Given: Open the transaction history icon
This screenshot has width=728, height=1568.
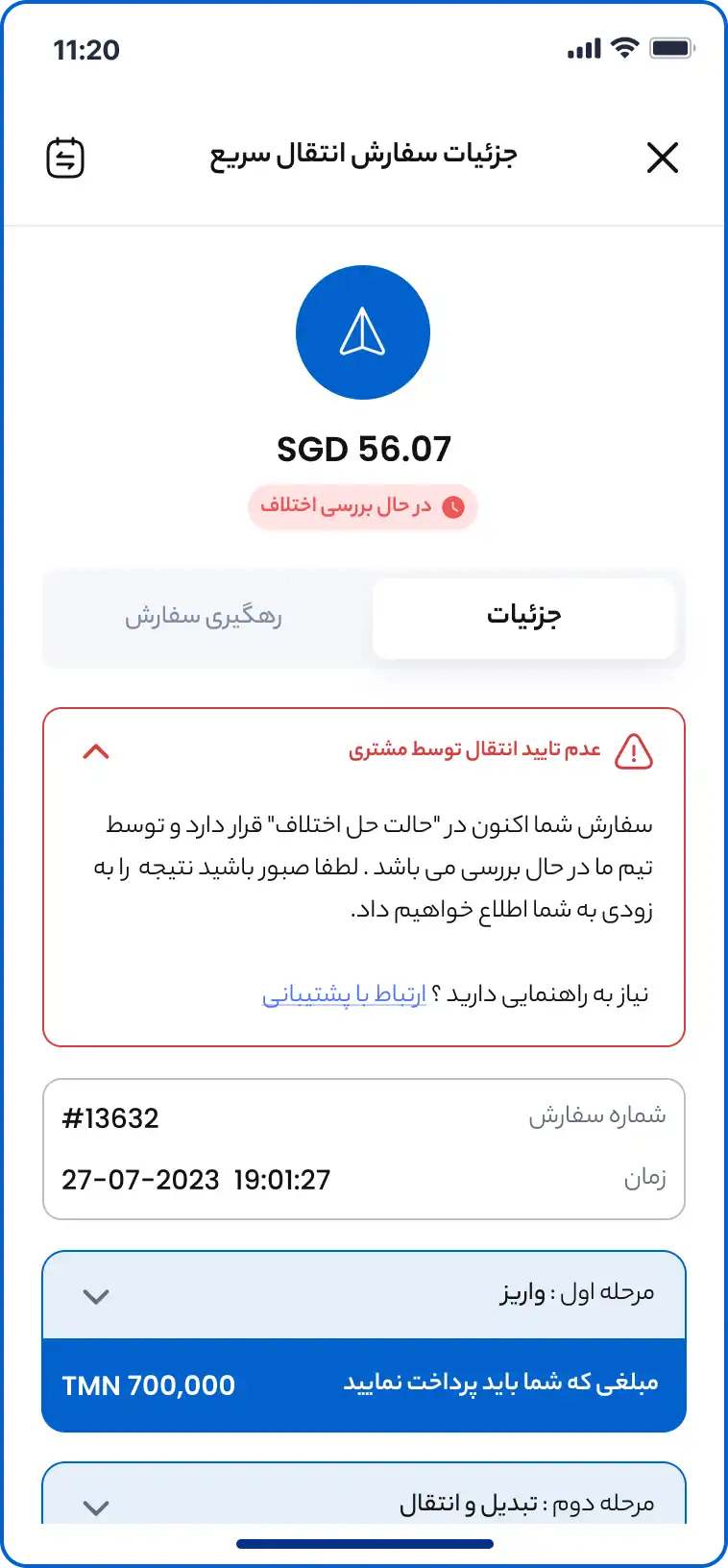Looking at the screenshot, I should (x=65, y=158).
